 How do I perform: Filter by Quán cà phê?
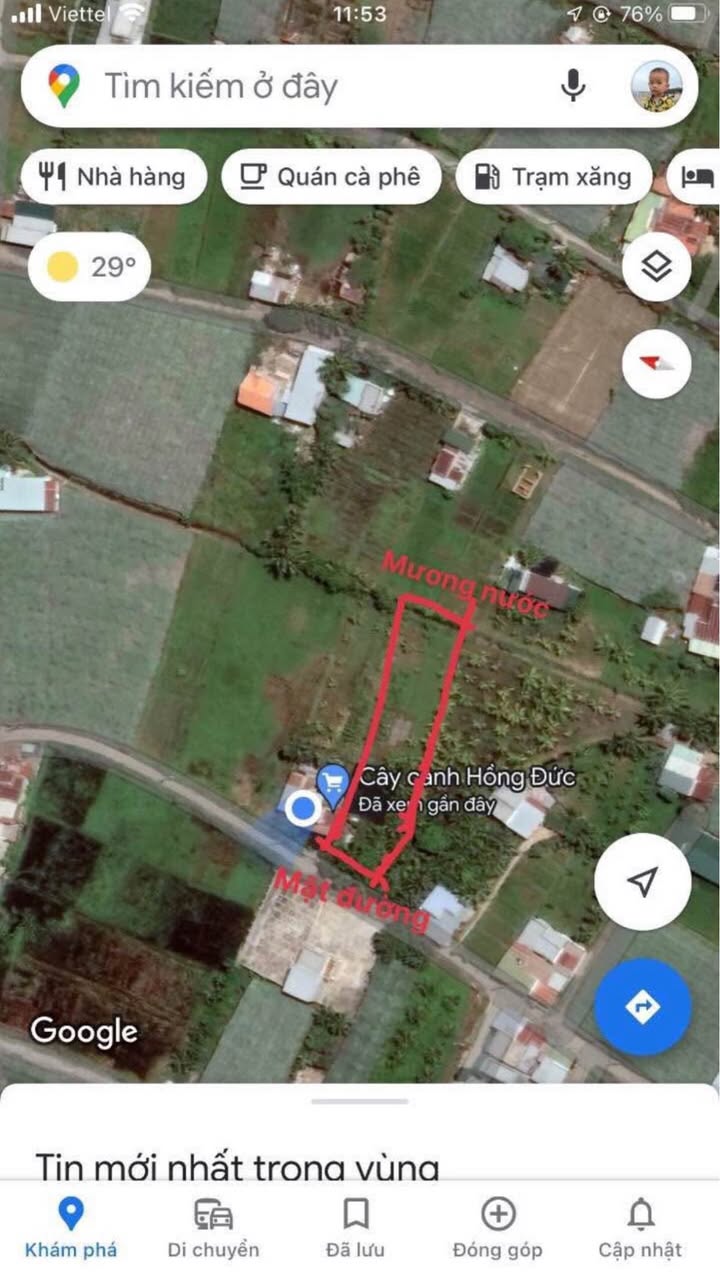point(330,177)
